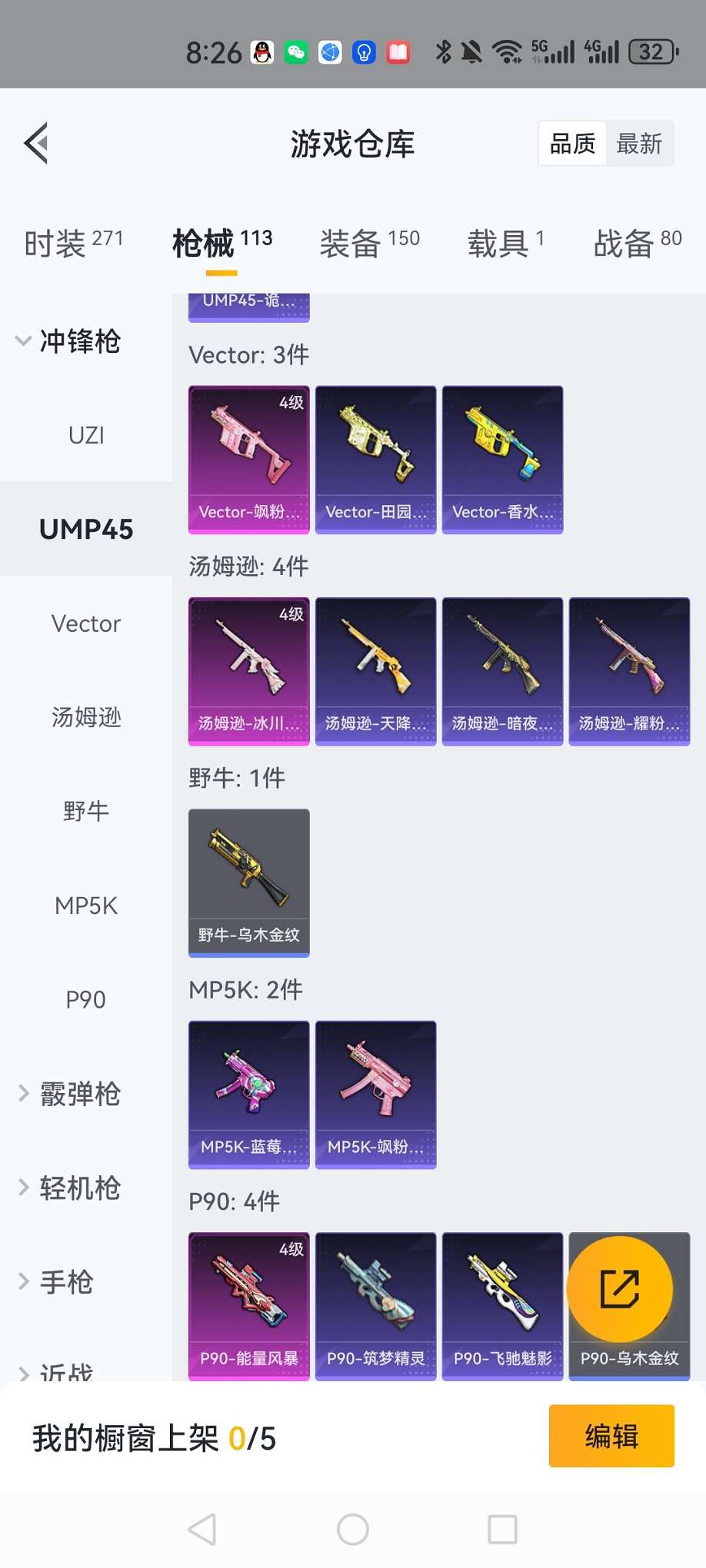The image size is (706, 1568).
Task: Switch to the 装备 tab
Action: [369, 244]
